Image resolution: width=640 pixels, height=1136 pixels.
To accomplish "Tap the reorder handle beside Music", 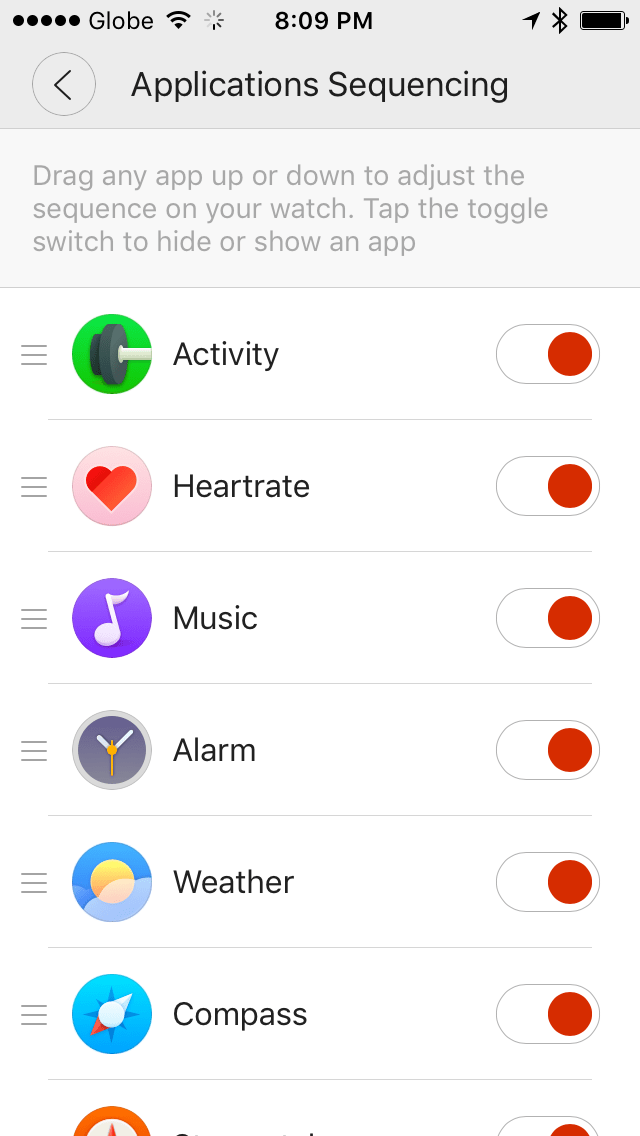I will [x=34, y=619].
